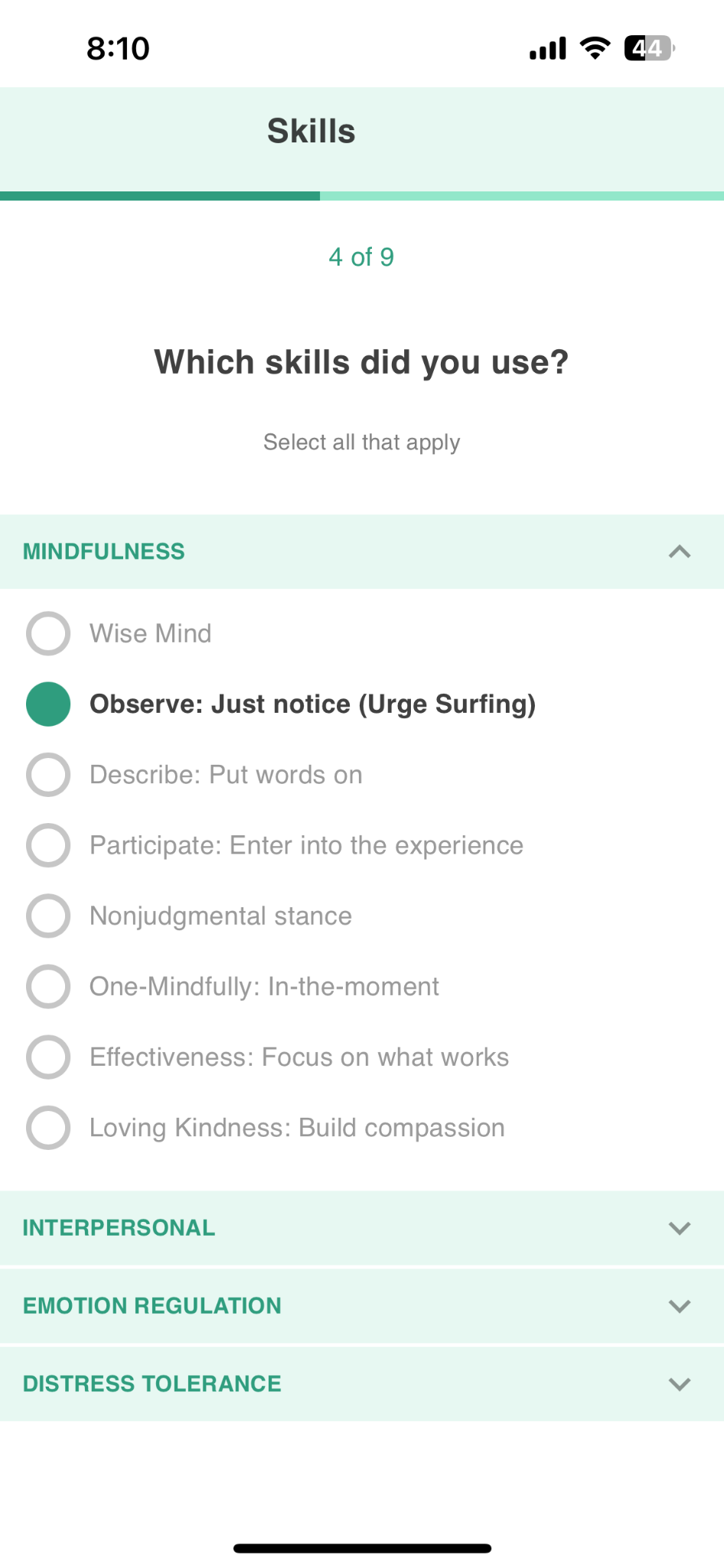Tap the home indicator bar at bottom
724x1568 pixels.
(361, 1547)
